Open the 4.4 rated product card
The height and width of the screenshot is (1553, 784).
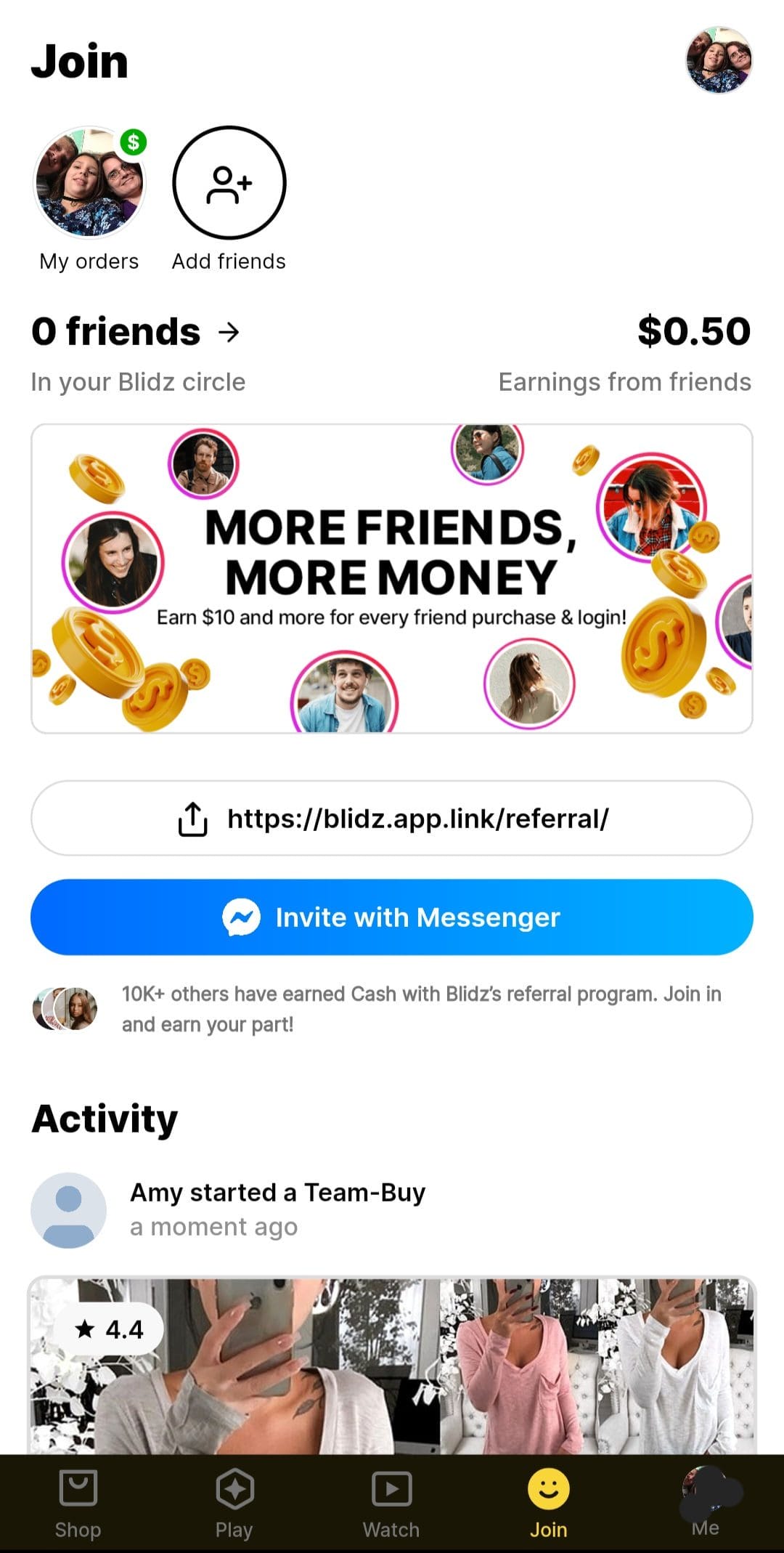coord(392,1366)
